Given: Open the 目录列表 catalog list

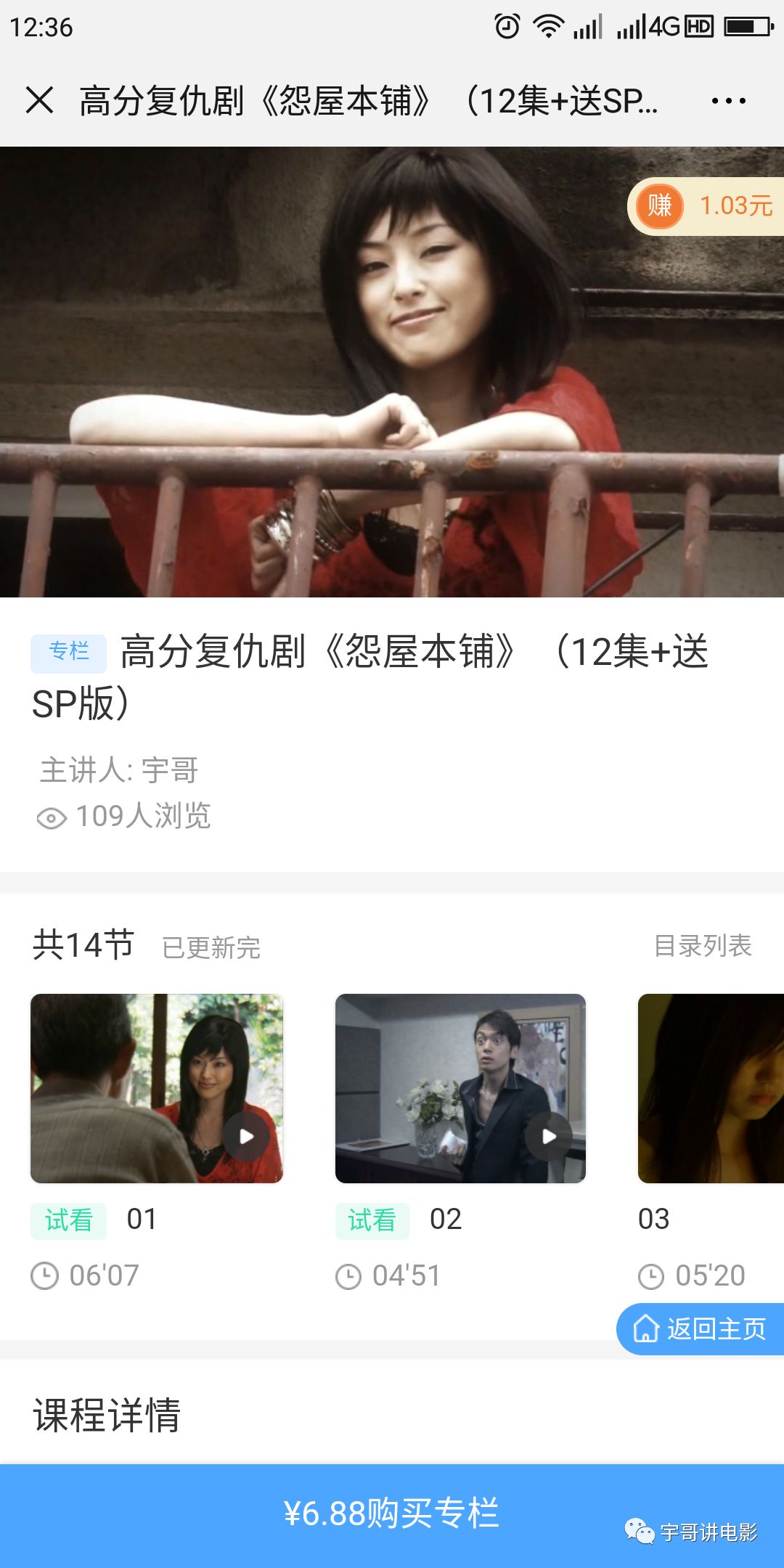Looking at the screenshot, I should (x=703, y=946).
